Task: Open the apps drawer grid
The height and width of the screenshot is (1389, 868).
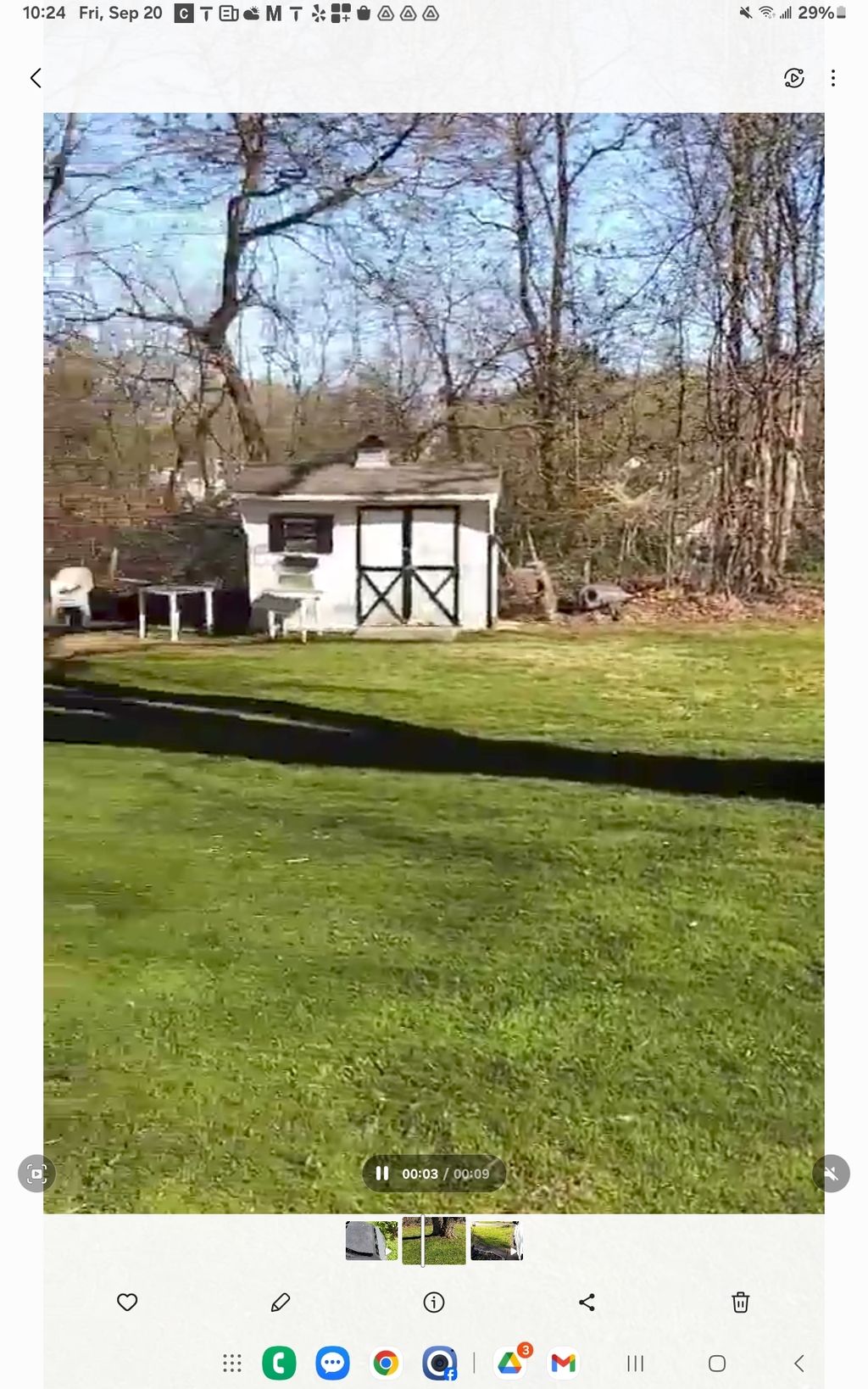Action: point(232,1363)
